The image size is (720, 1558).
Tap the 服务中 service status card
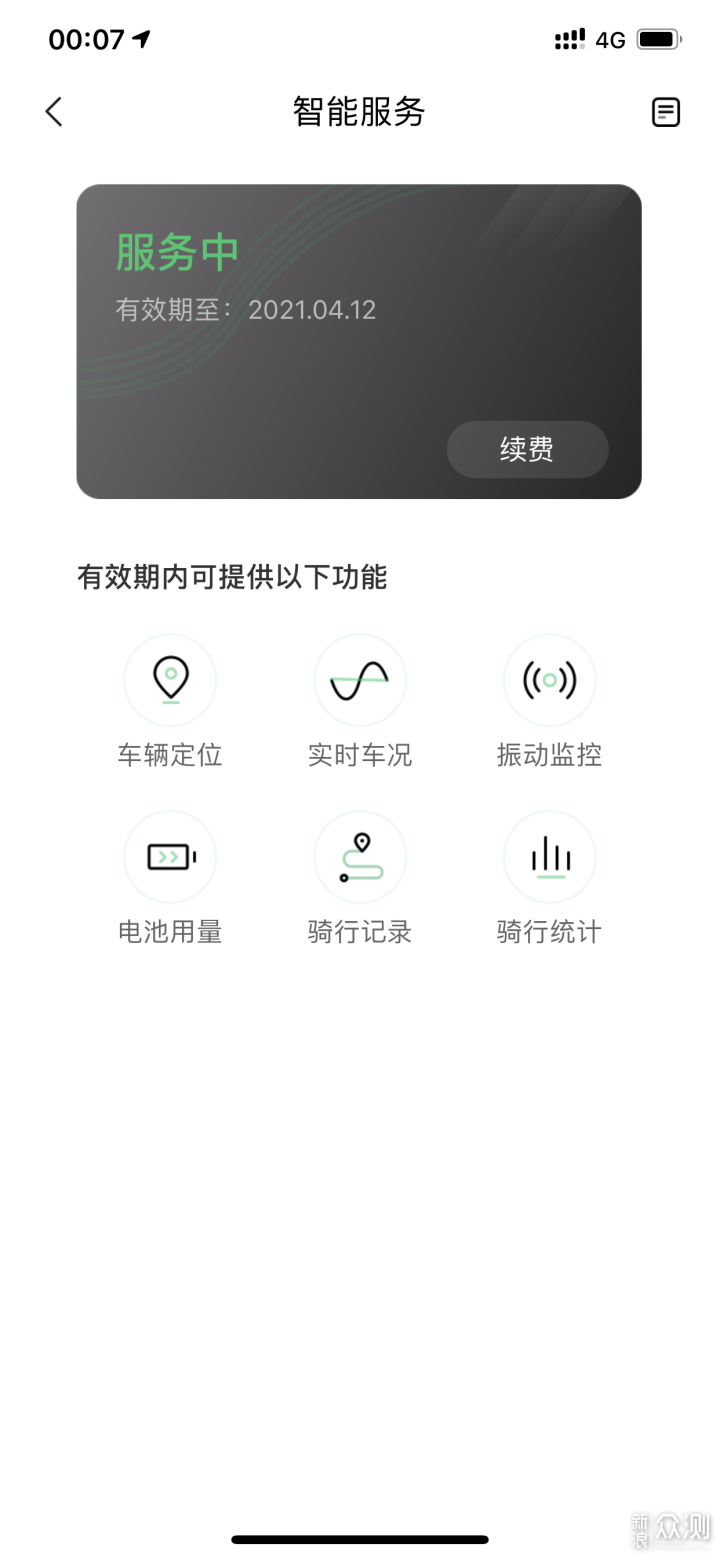click(x=359, y=340)
